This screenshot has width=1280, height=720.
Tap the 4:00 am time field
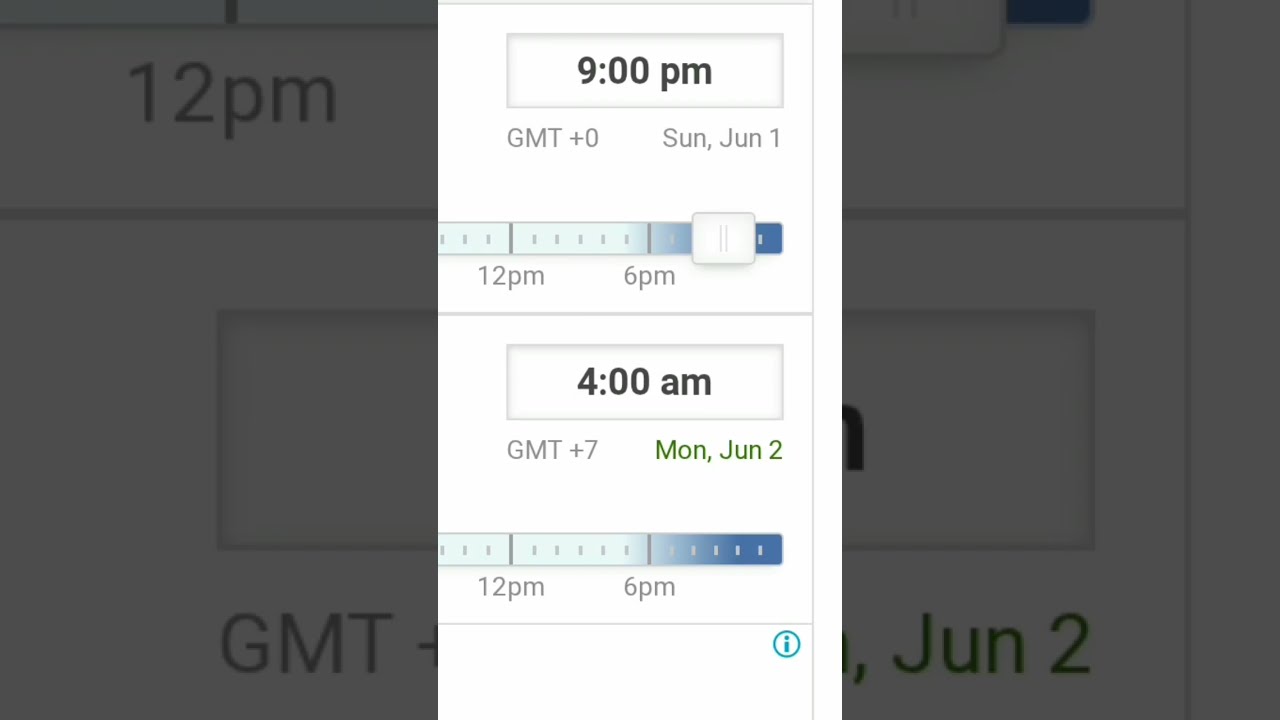click(644, 382)
